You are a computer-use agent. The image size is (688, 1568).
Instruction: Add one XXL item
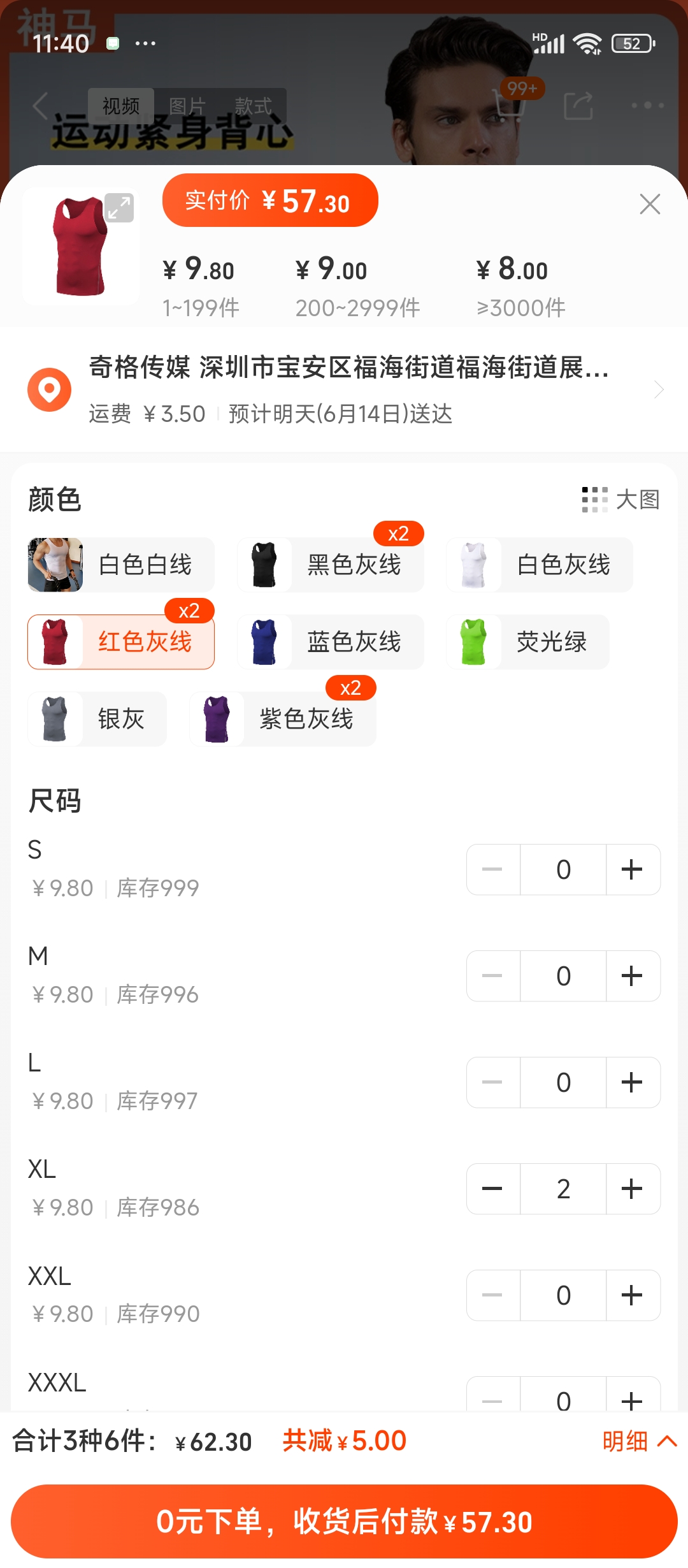[x=633, y=1295]
